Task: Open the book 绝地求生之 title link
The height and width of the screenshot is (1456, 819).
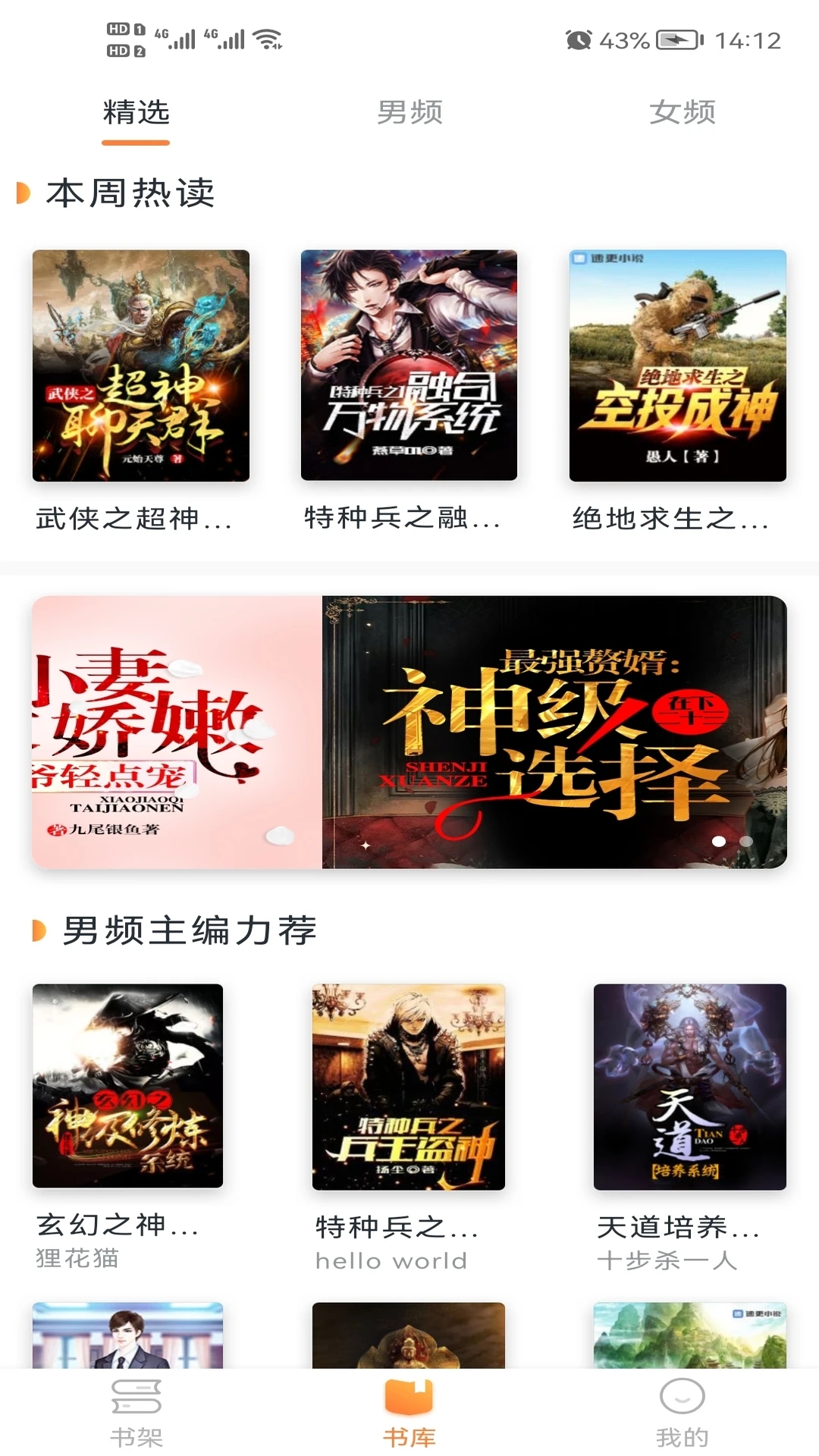Action: (x=670, y=518)
